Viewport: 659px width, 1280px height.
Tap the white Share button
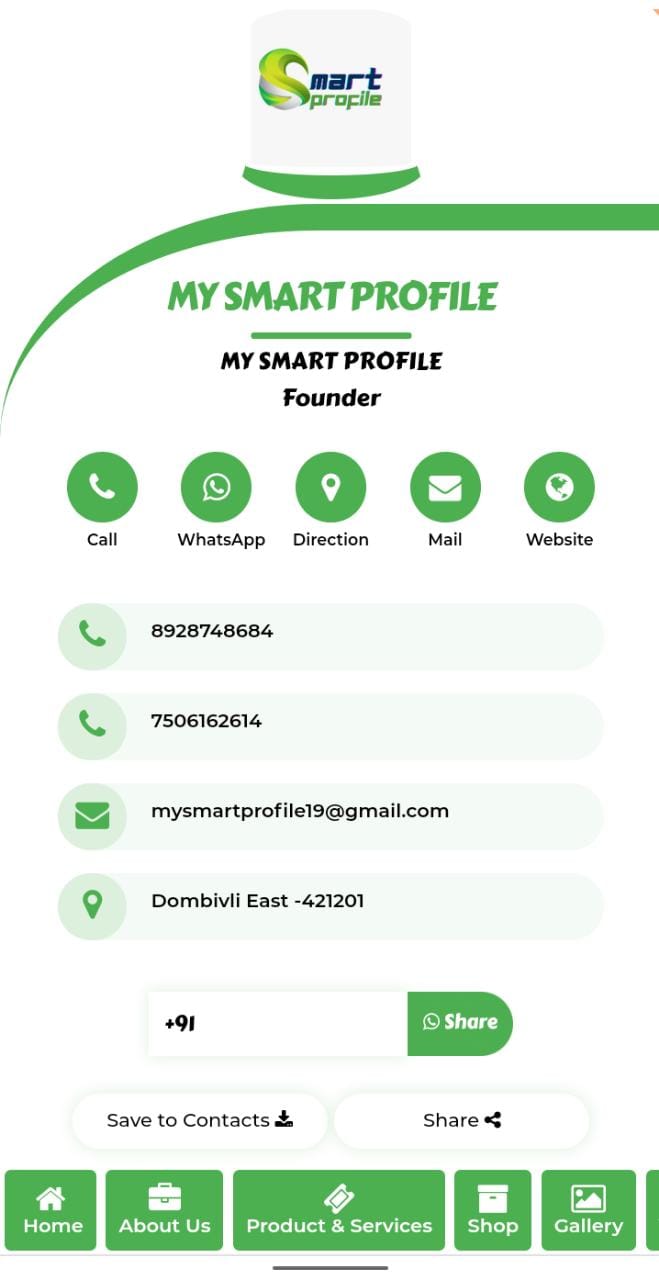click(461, 1120)
